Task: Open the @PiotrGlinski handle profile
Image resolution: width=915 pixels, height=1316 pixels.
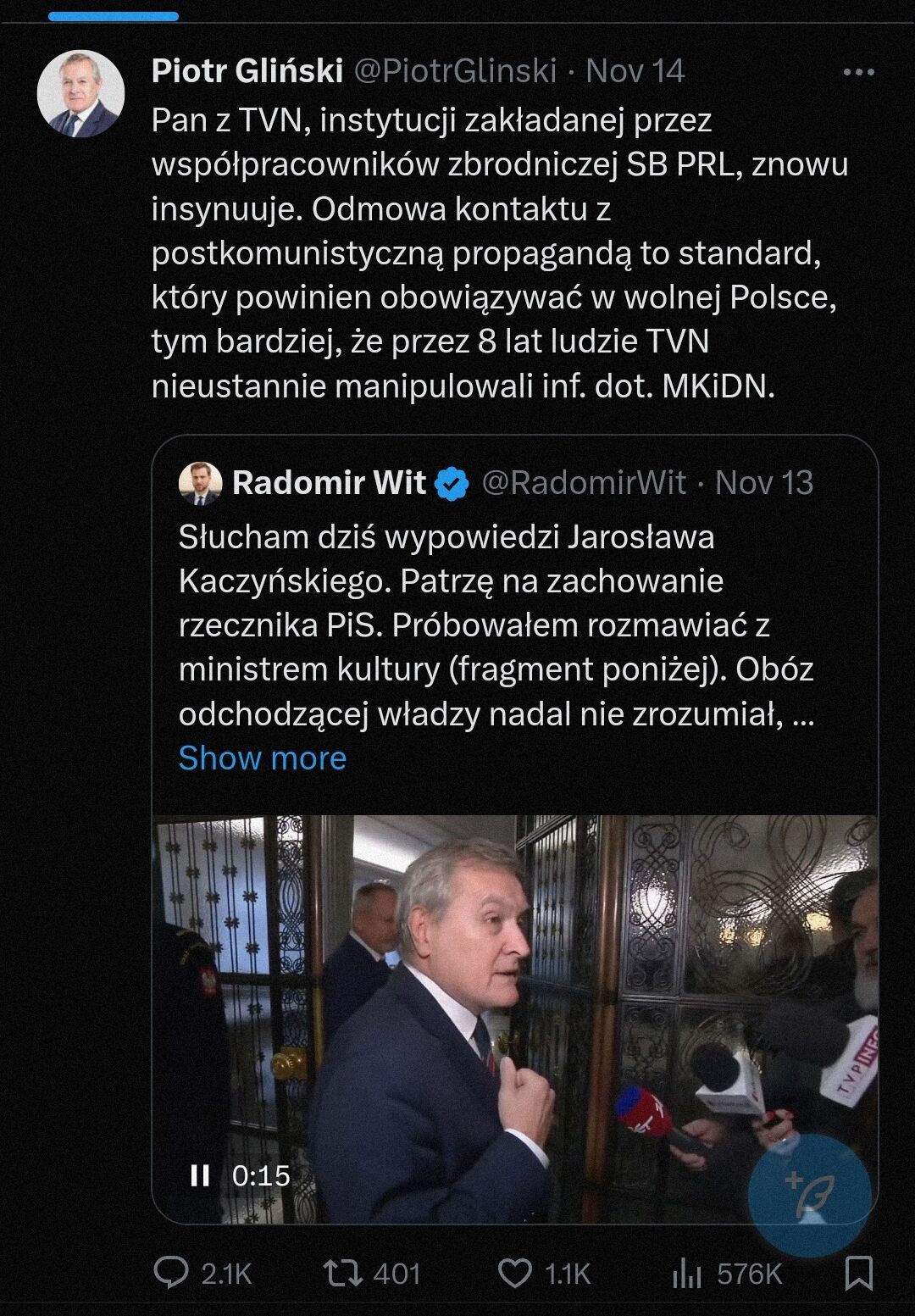Action: click(454, 71)
